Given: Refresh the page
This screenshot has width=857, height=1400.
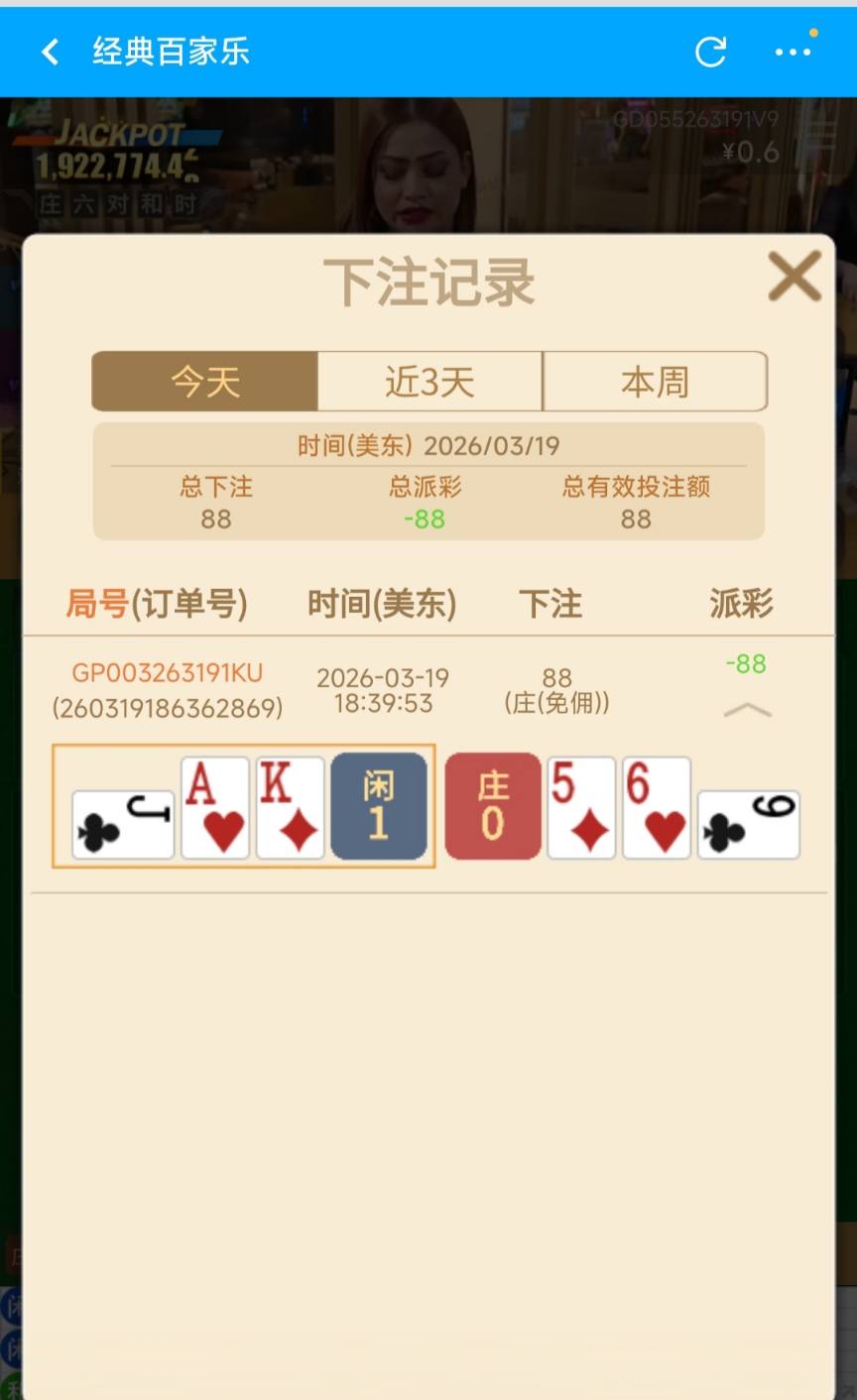Looking at the screenshot, I should tap(710, 52).
